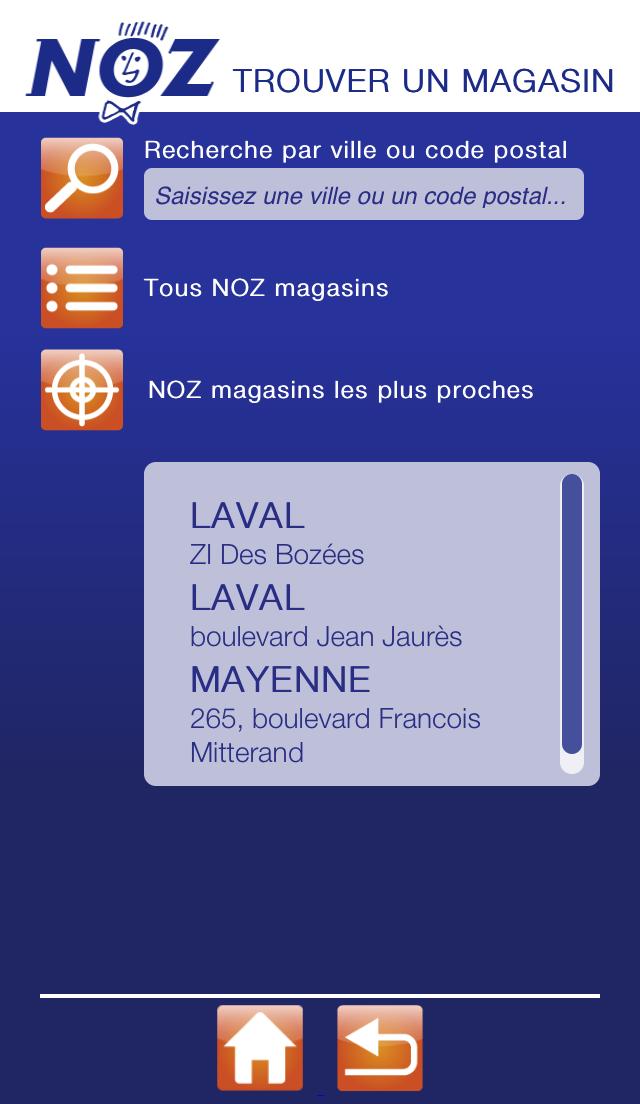This screenshot has height=1104, width=640.
Task: Select LAVAL boulevard Jean Jaurès store
Action: pos(325,616)
